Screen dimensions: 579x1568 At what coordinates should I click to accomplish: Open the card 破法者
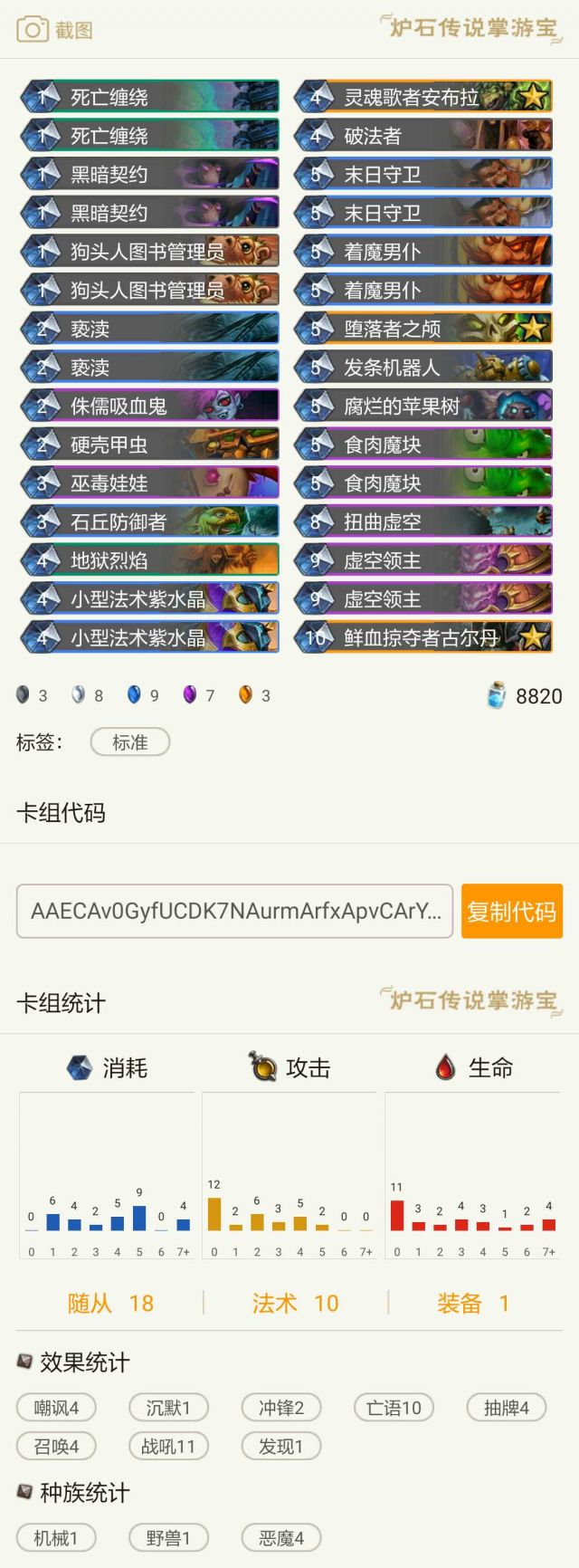[422, 136]
